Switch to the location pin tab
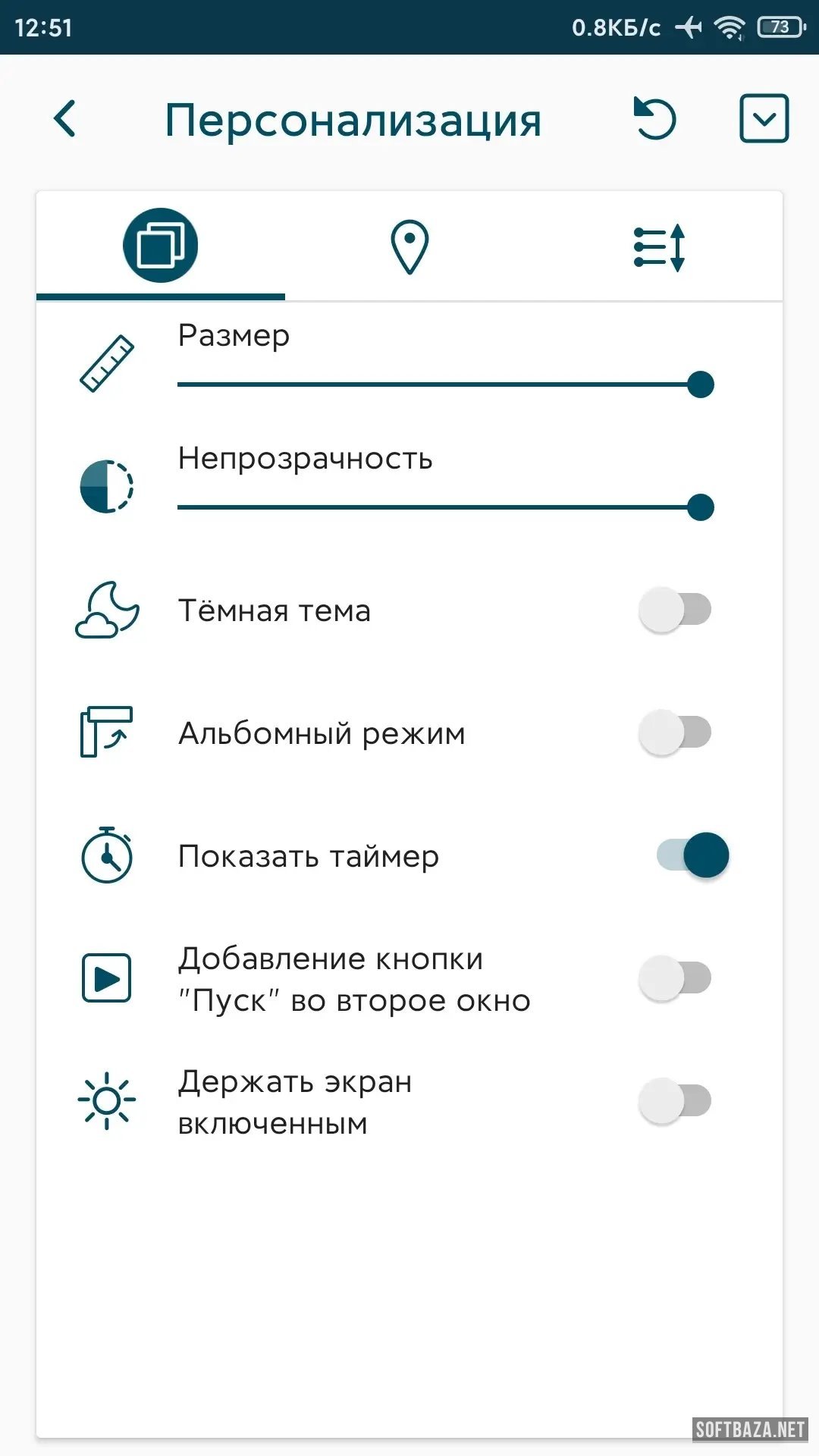Viewport: 819px width, 1456px height. coord(409,246)
